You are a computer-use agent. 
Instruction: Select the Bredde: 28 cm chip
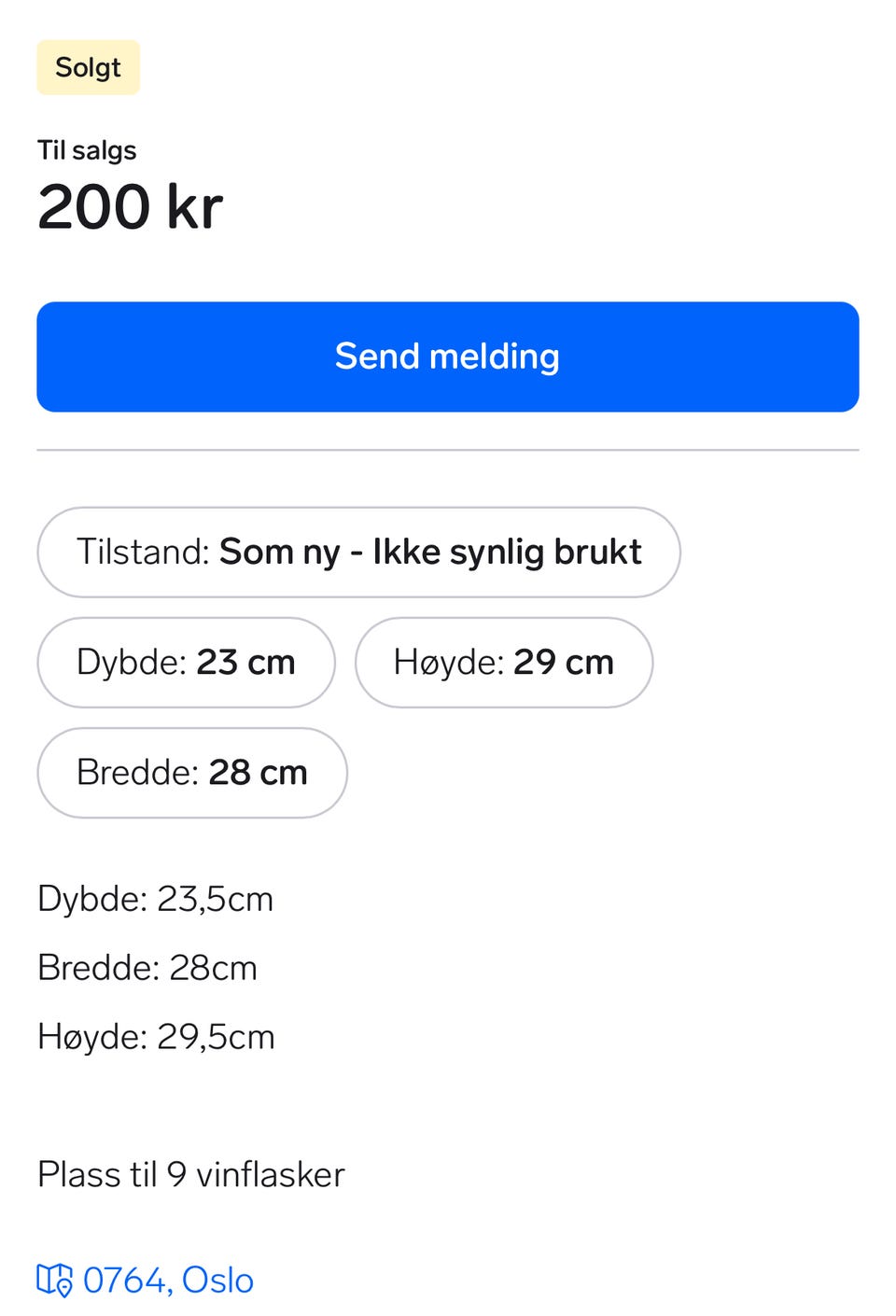(191, 773)
